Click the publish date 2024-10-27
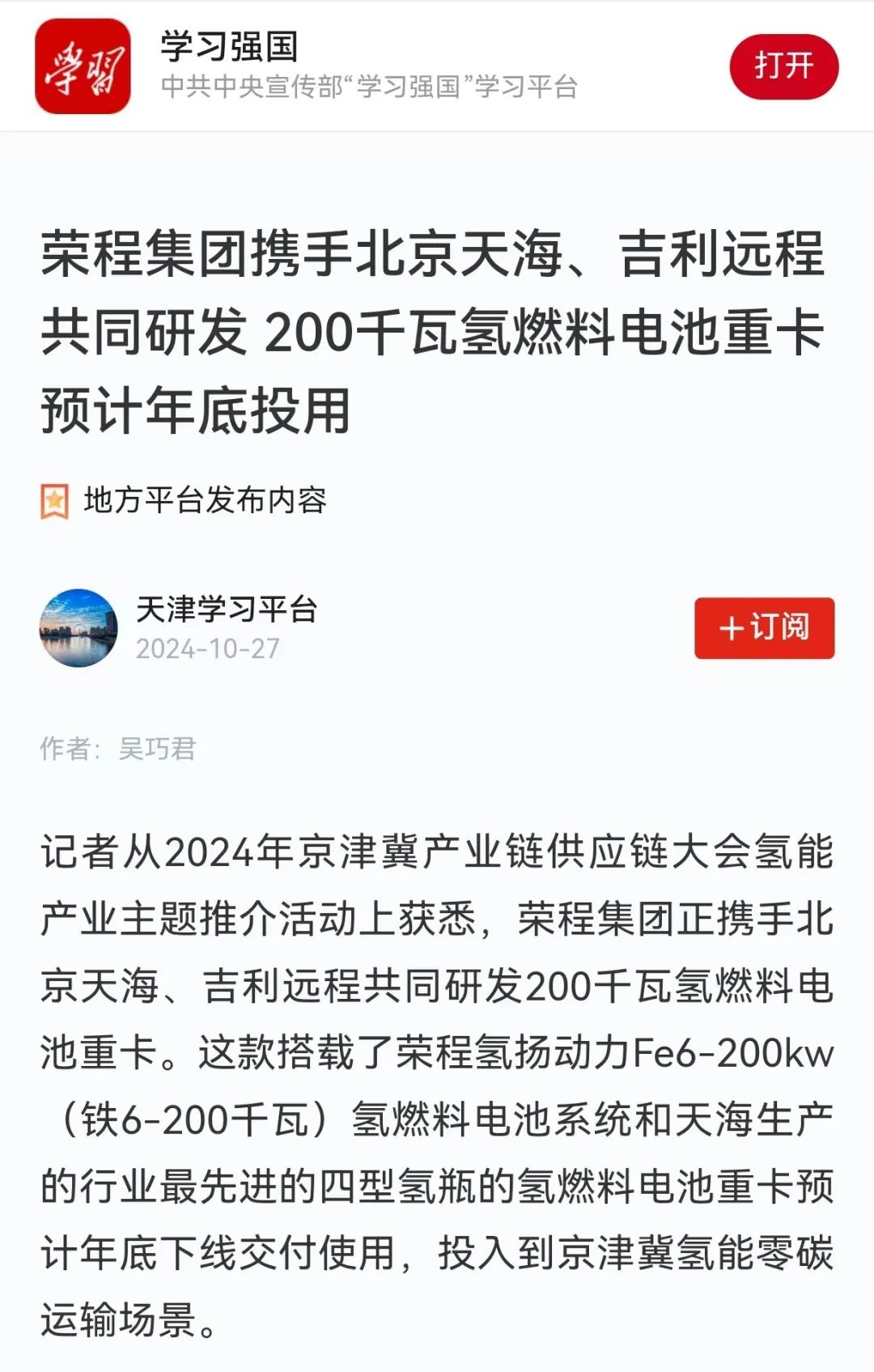The height and width of the screenshot is (1372, 874). click(x=207, y=649)
